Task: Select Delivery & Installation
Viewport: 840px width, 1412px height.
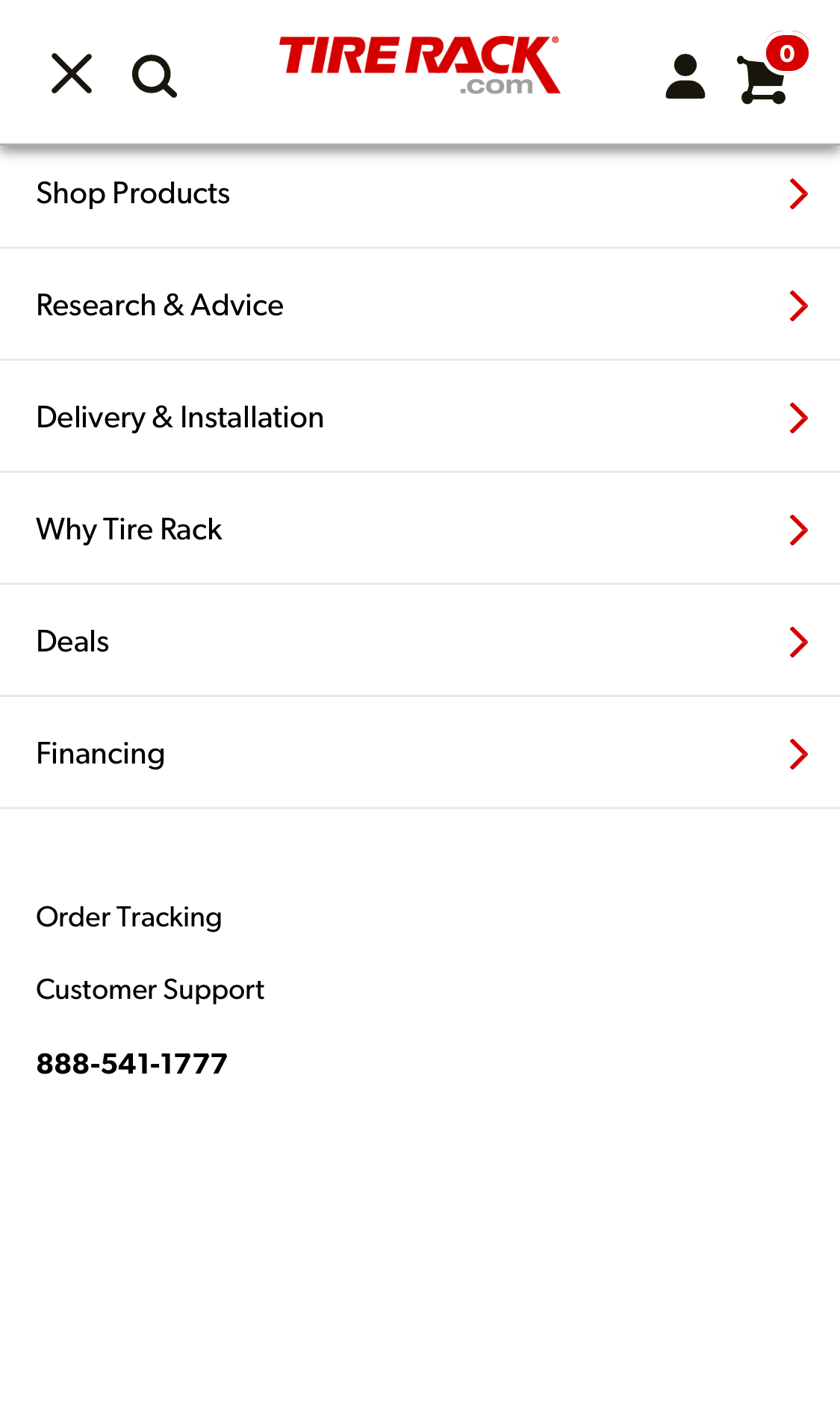Action: 420,418
